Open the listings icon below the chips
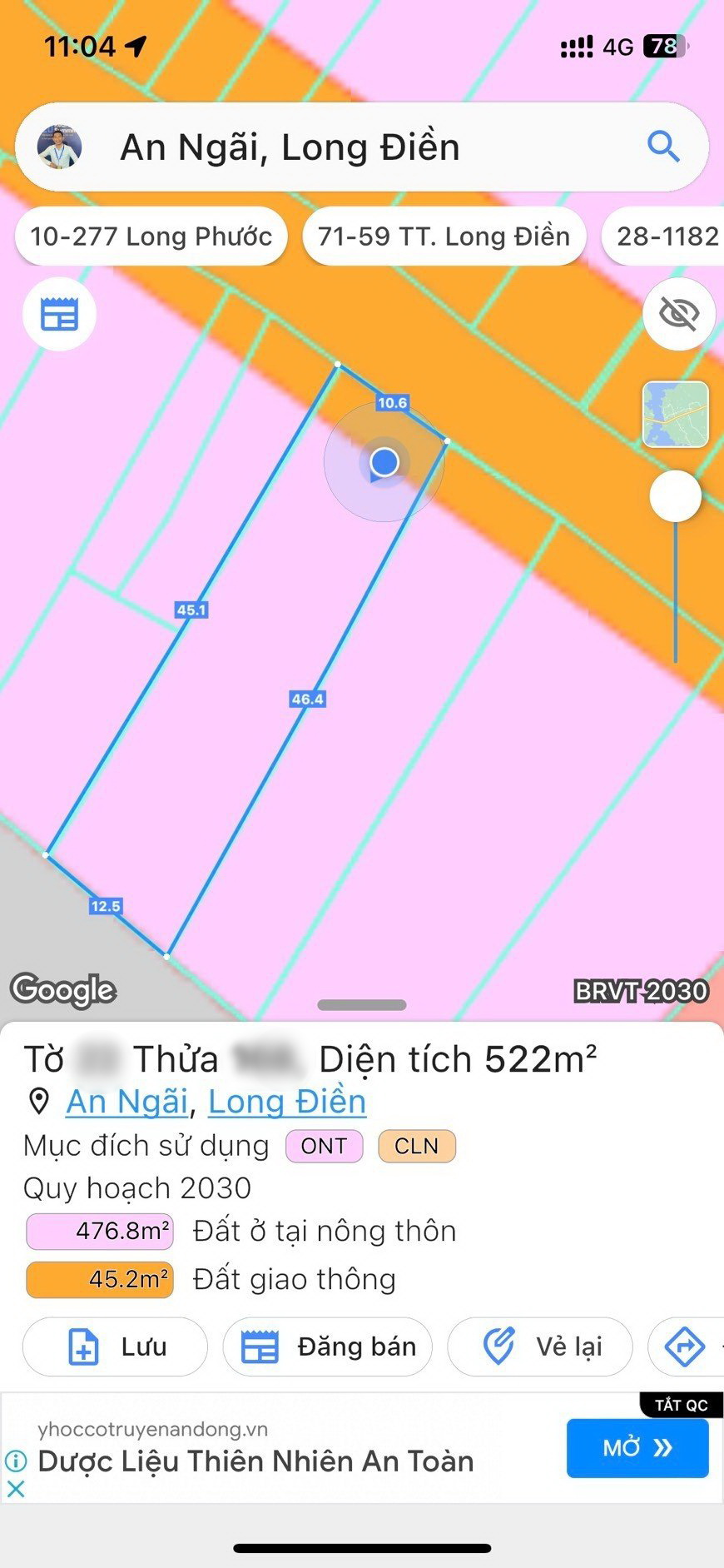 (x=59, y=315)
